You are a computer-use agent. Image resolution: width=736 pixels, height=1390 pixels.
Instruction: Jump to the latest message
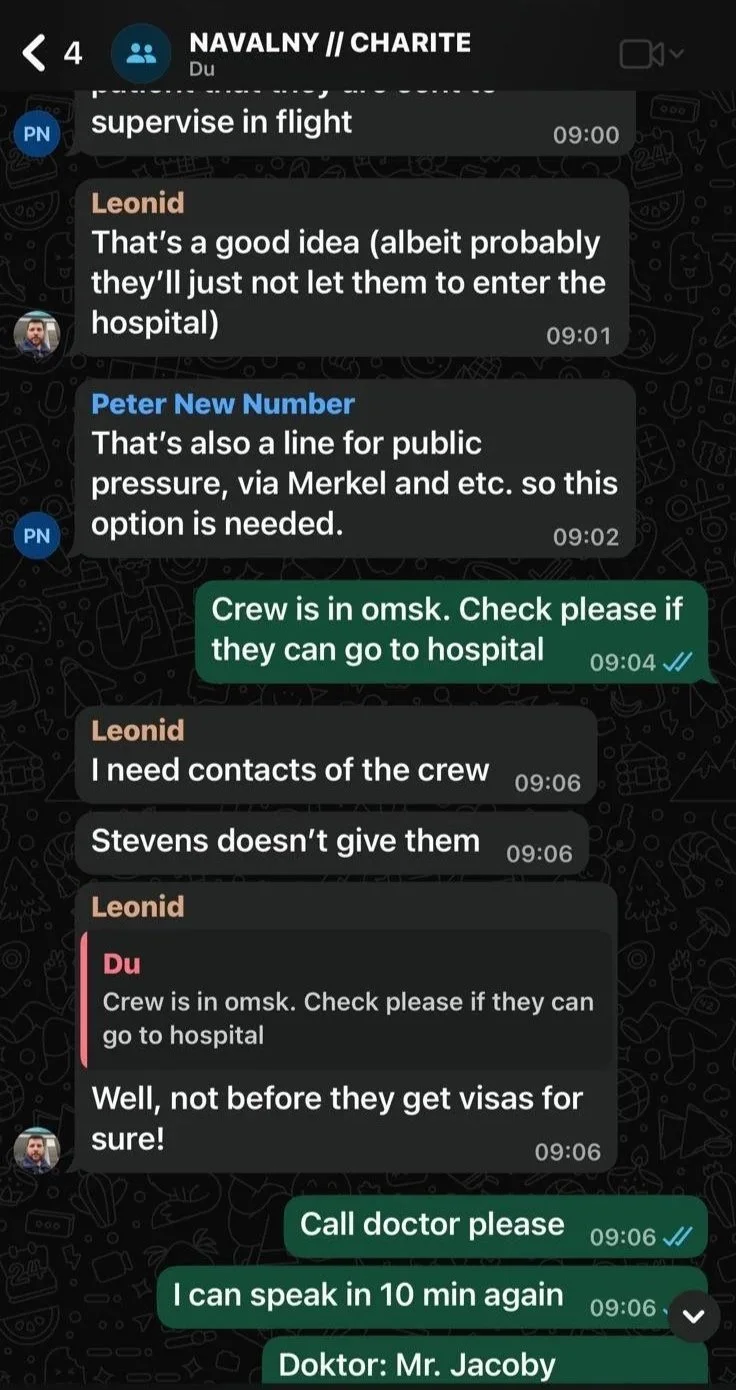(x=693, y=1318)
